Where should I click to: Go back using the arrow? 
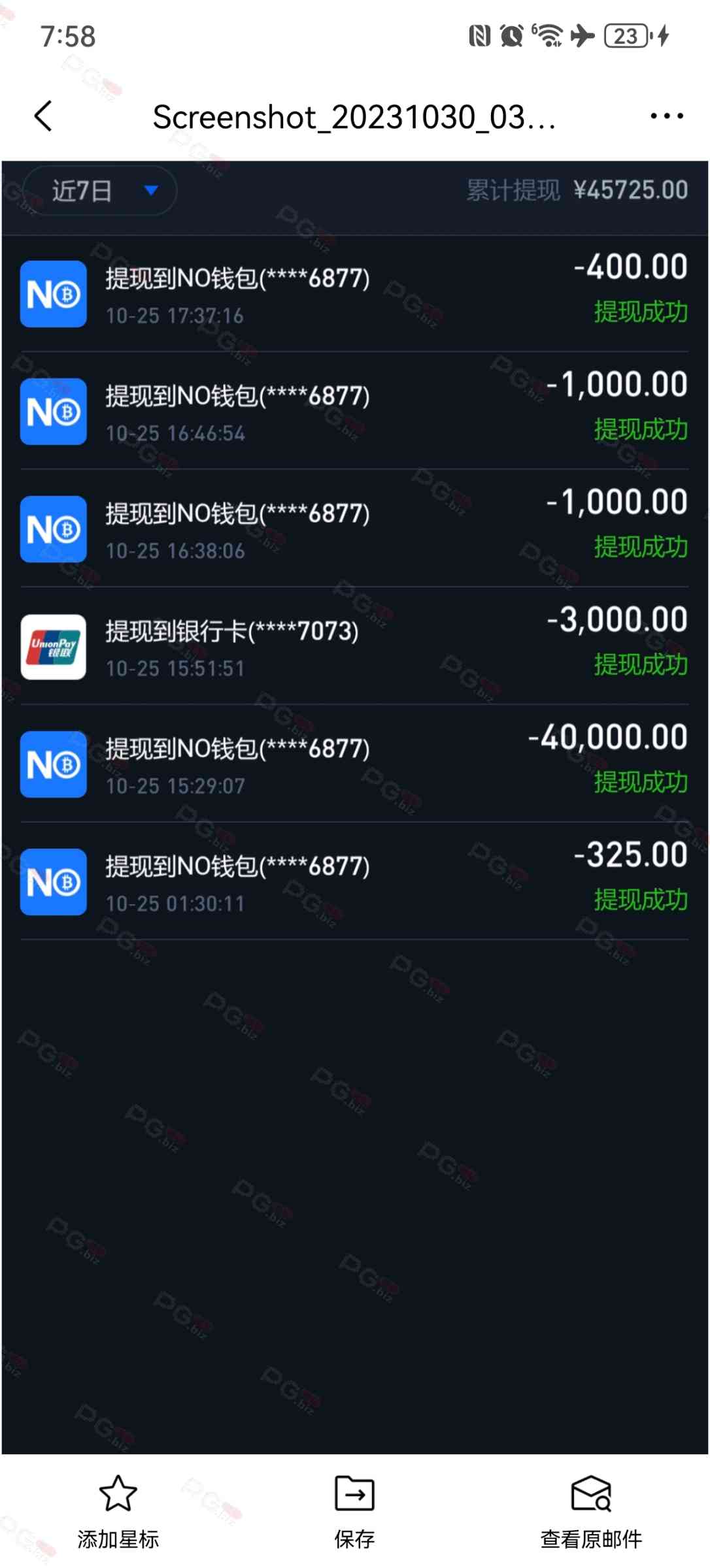tap(43, 116)
